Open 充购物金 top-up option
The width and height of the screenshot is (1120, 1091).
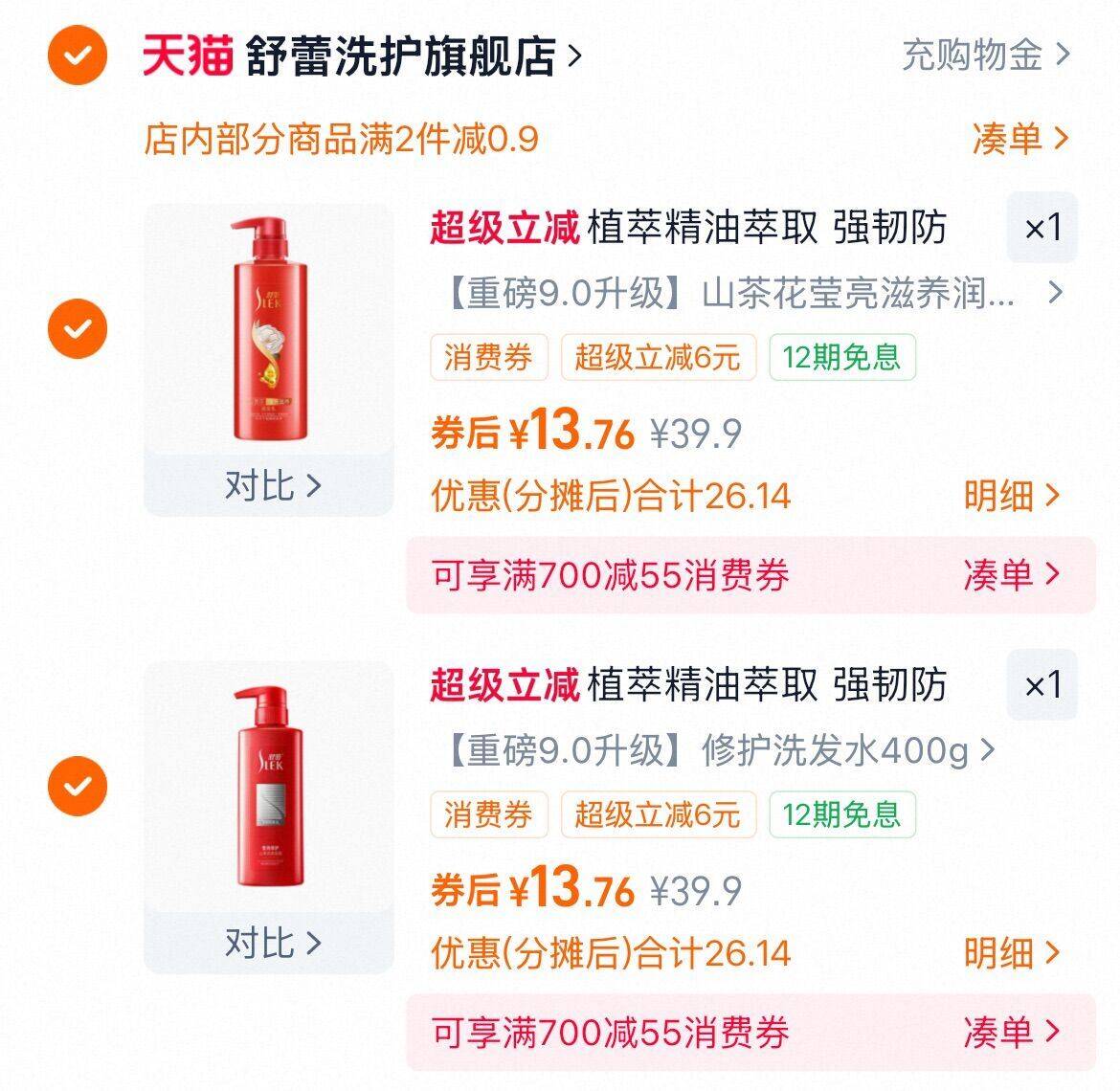pos(985,56)
